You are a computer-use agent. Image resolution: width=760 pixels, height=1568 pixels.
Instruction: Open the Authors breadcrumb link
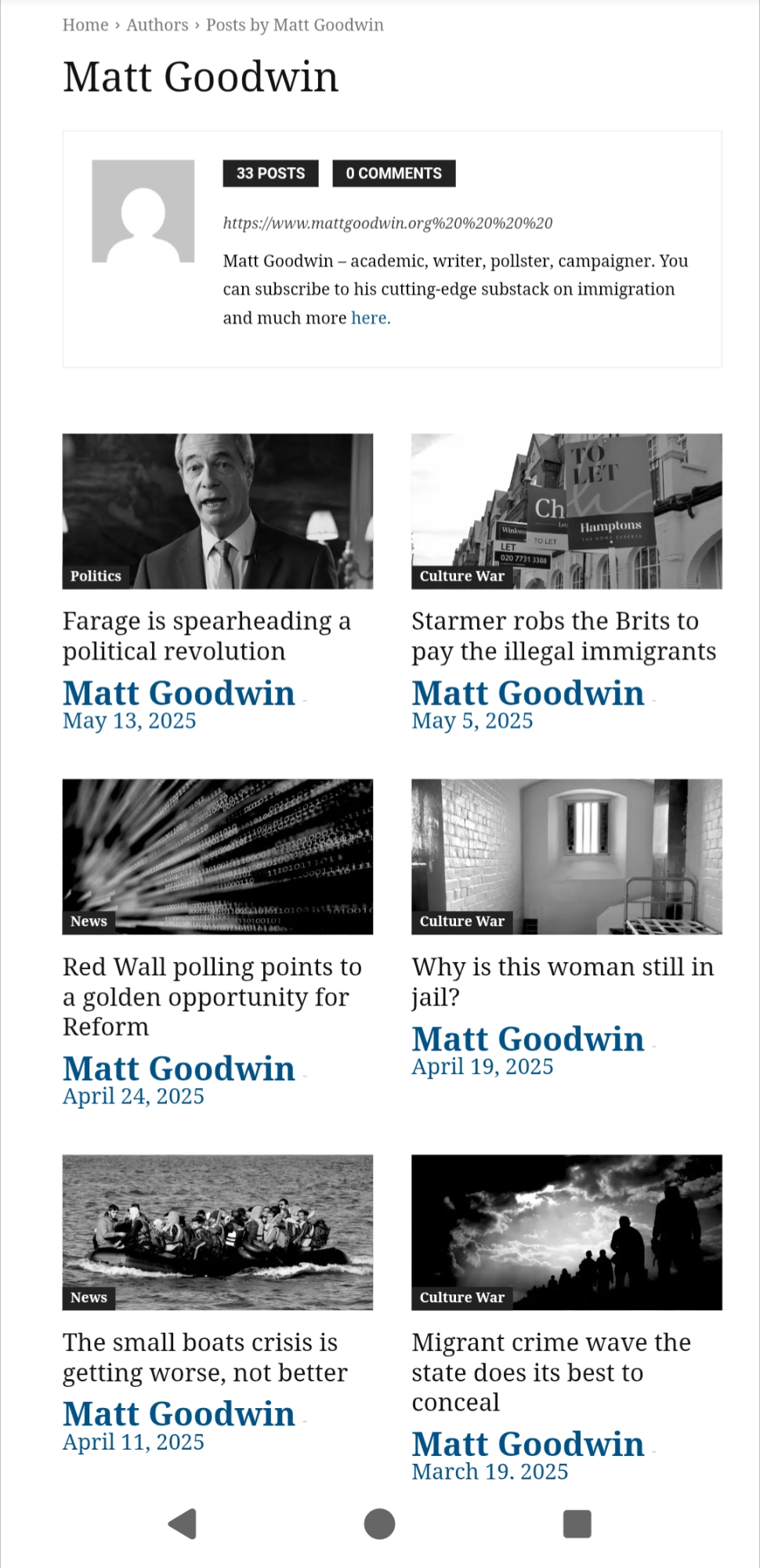[157, 25]
